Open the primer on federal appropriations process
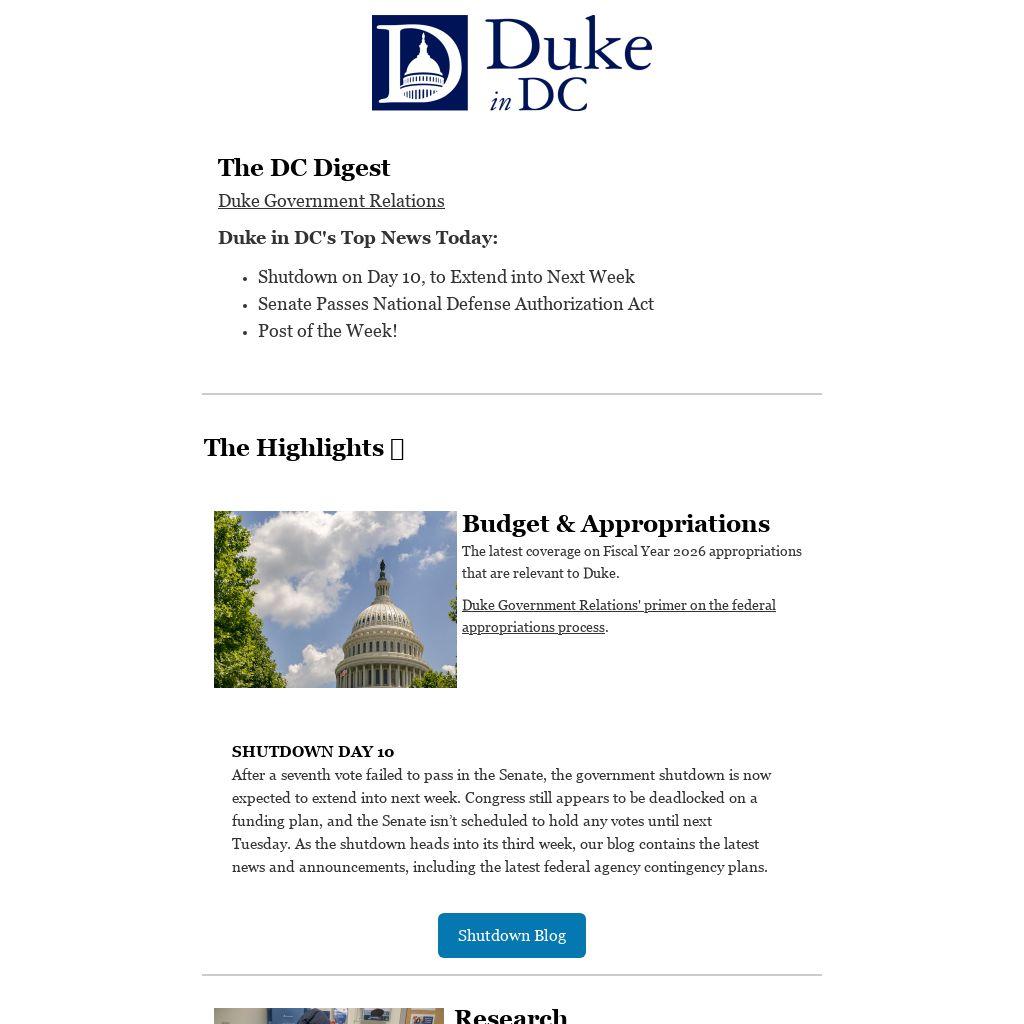This screenshot has width=1024, height=1024. (x=618, y=606)
